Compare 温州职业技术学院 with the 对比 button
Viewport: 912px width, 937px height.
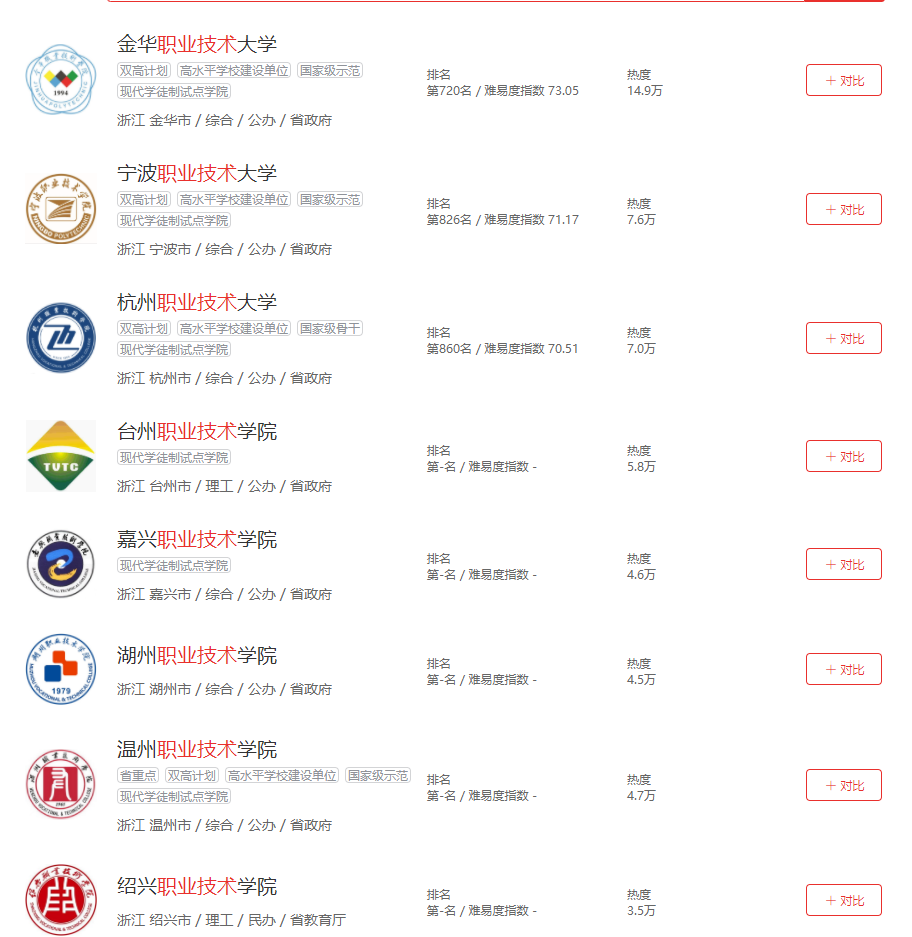[x=843, y=785]
